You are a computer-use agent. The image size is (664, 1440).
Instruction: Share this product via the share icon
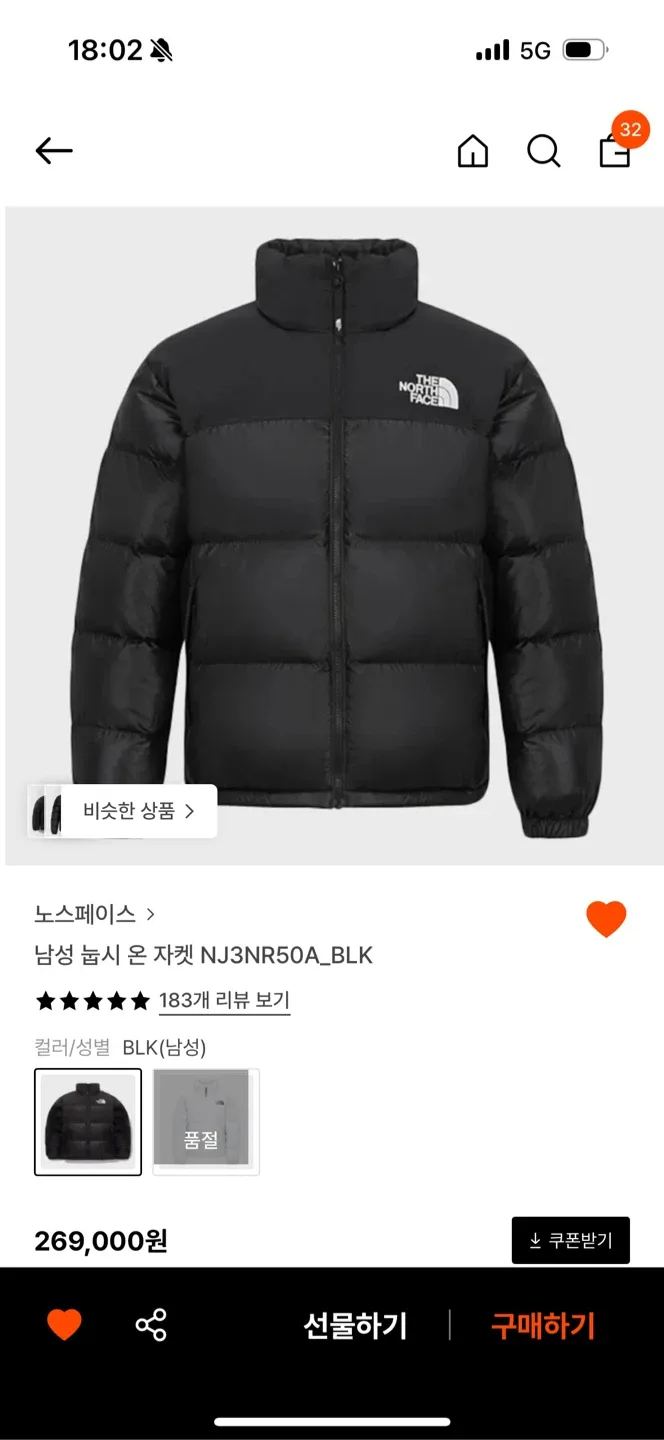pos(151,1325)
